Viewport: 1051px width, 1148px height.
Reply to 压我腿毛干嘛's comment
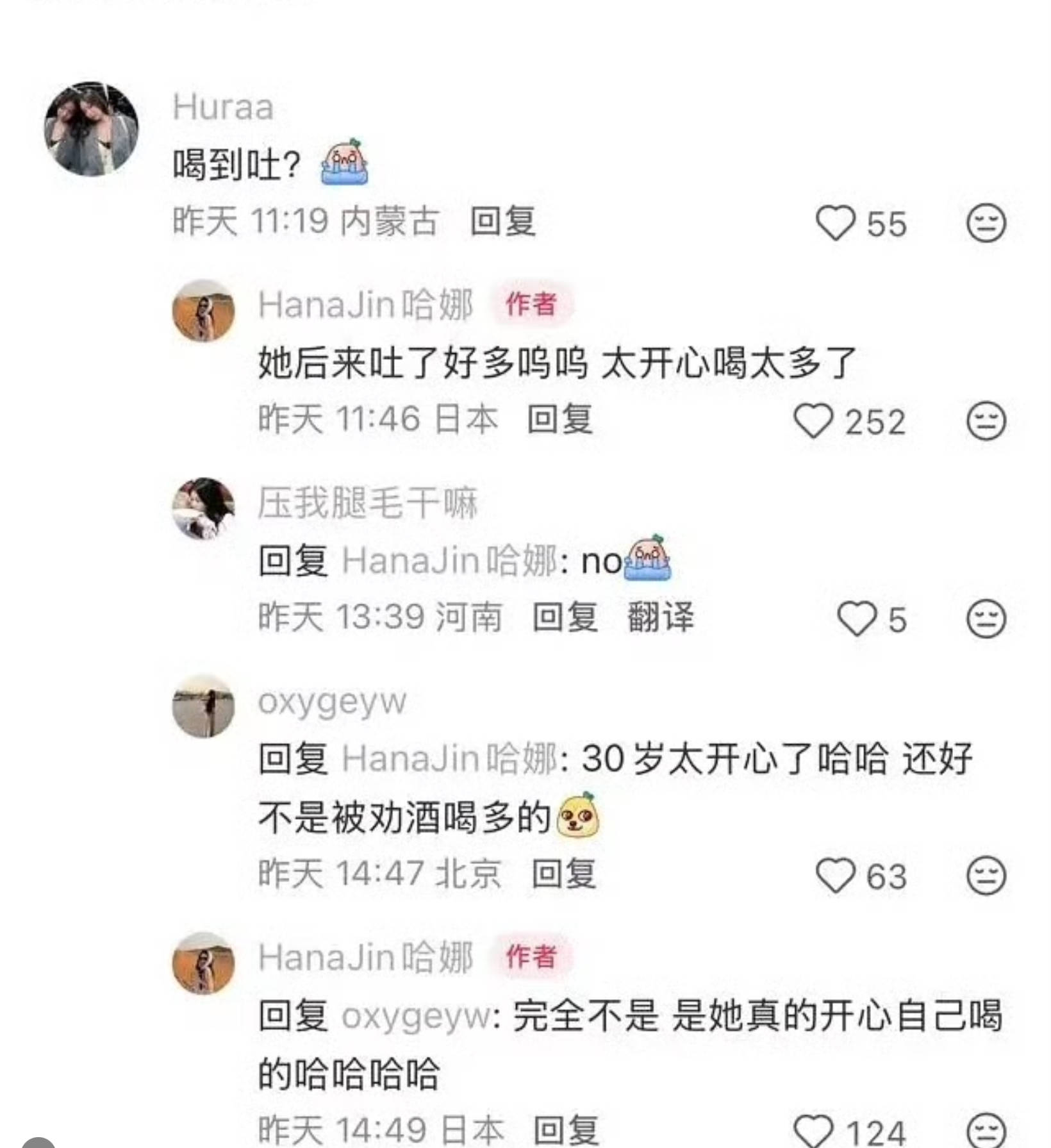tap(565, 617)
